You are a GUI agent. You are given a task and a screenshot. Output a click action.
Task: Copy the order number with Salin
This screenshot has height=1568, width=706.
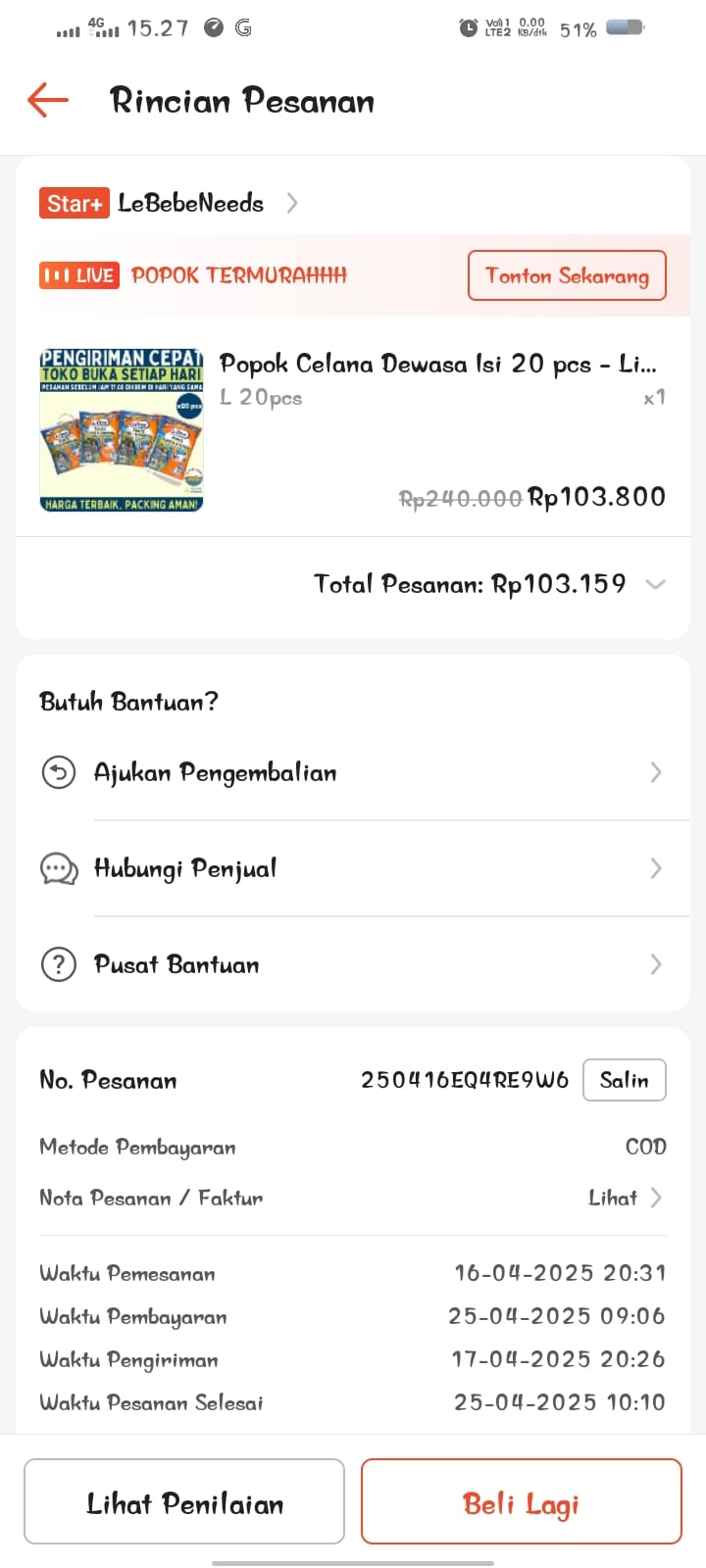(x=625, y=1080)
